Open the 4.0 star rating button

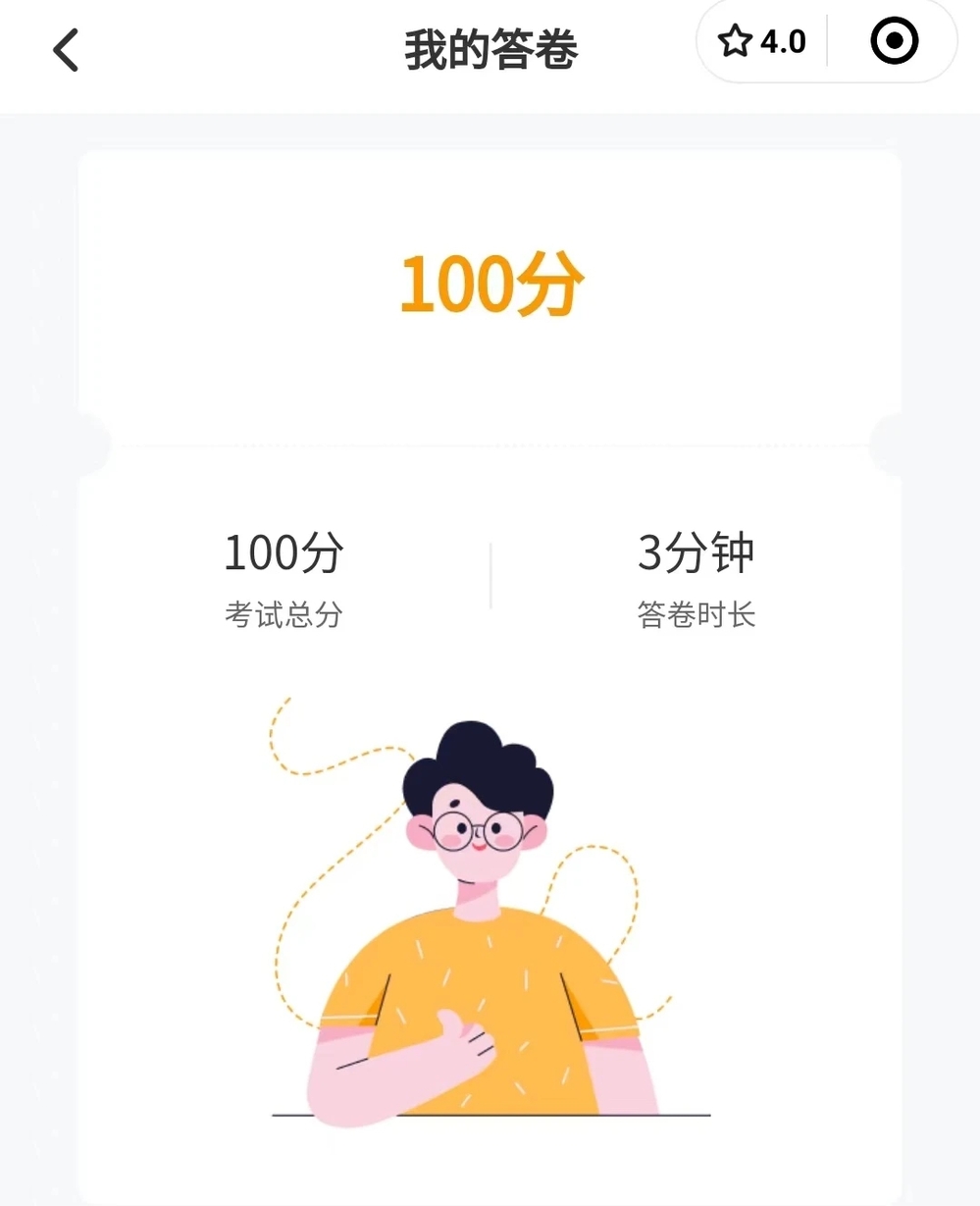(x=762, y=42)
